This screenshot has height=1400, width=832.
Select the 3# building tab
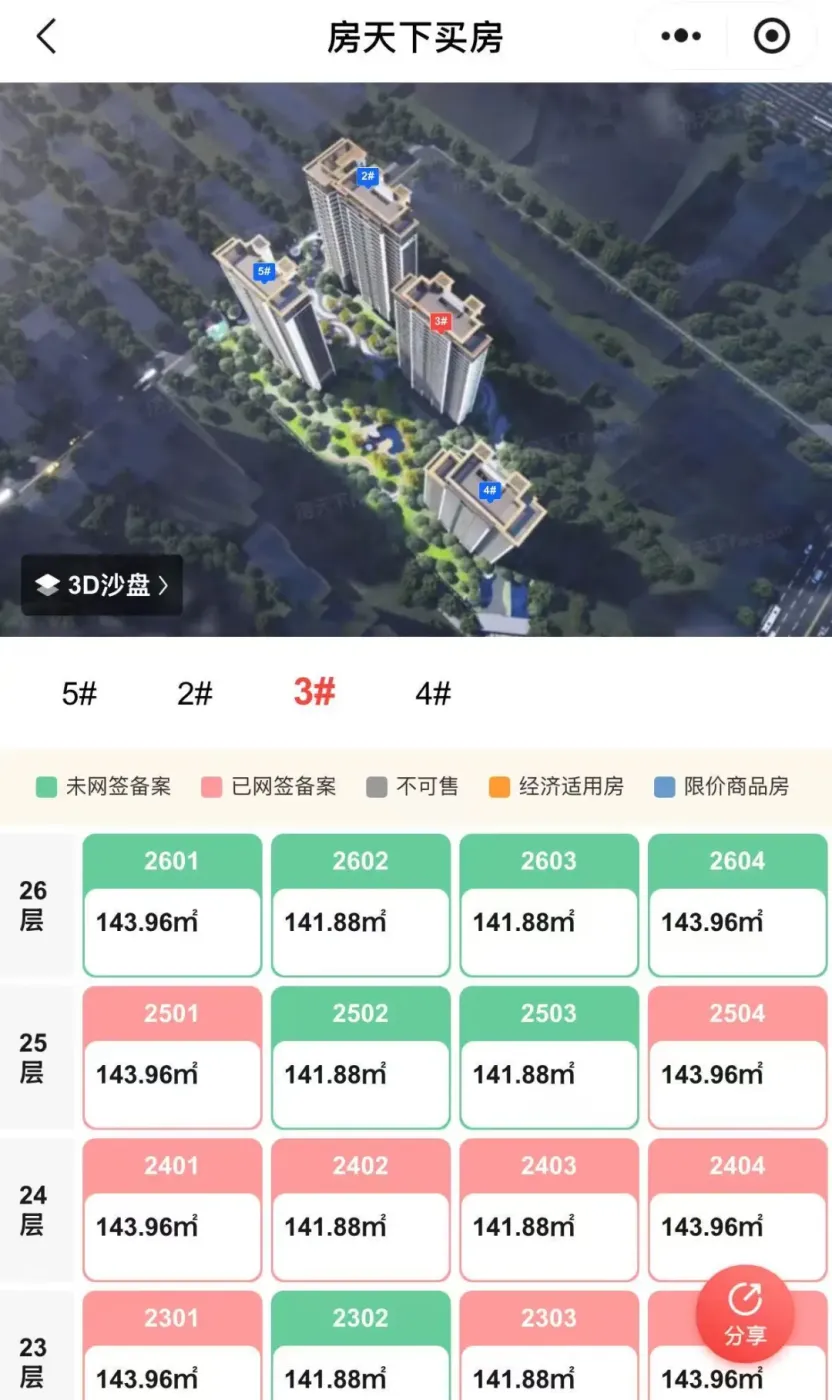[x=314, y=692]
